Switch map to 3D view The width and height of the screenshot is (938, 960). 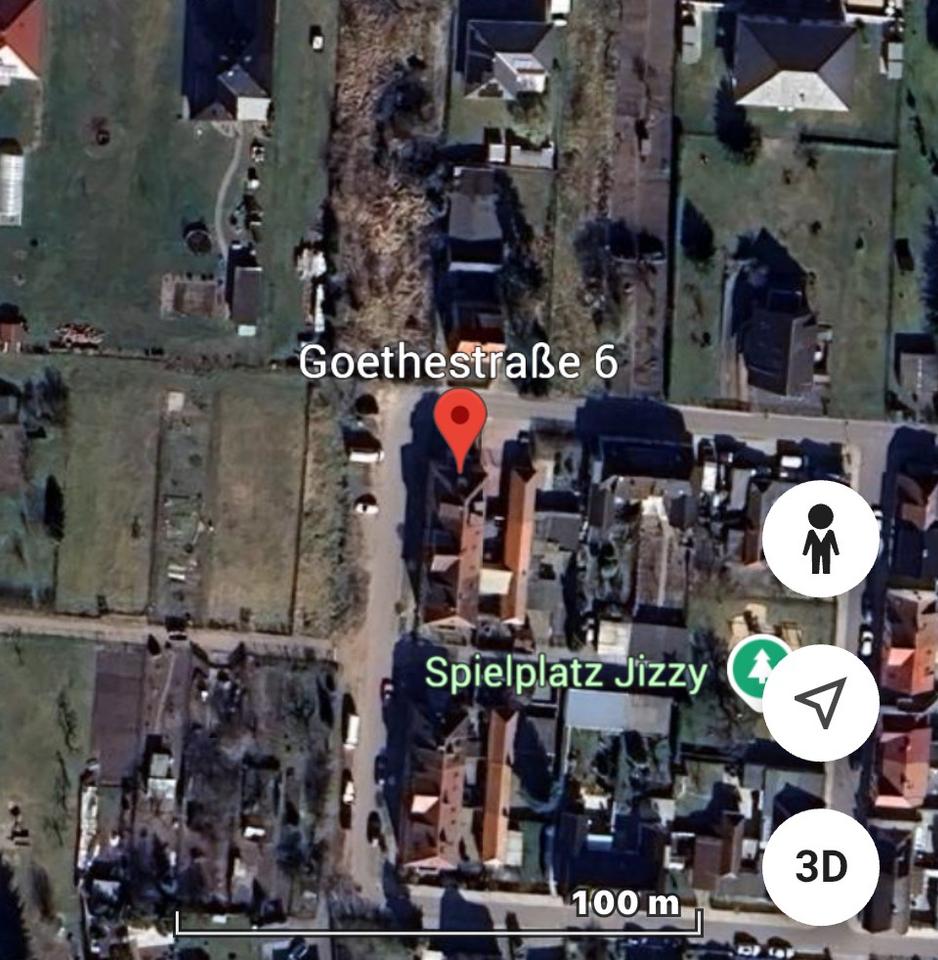point(820,867)
